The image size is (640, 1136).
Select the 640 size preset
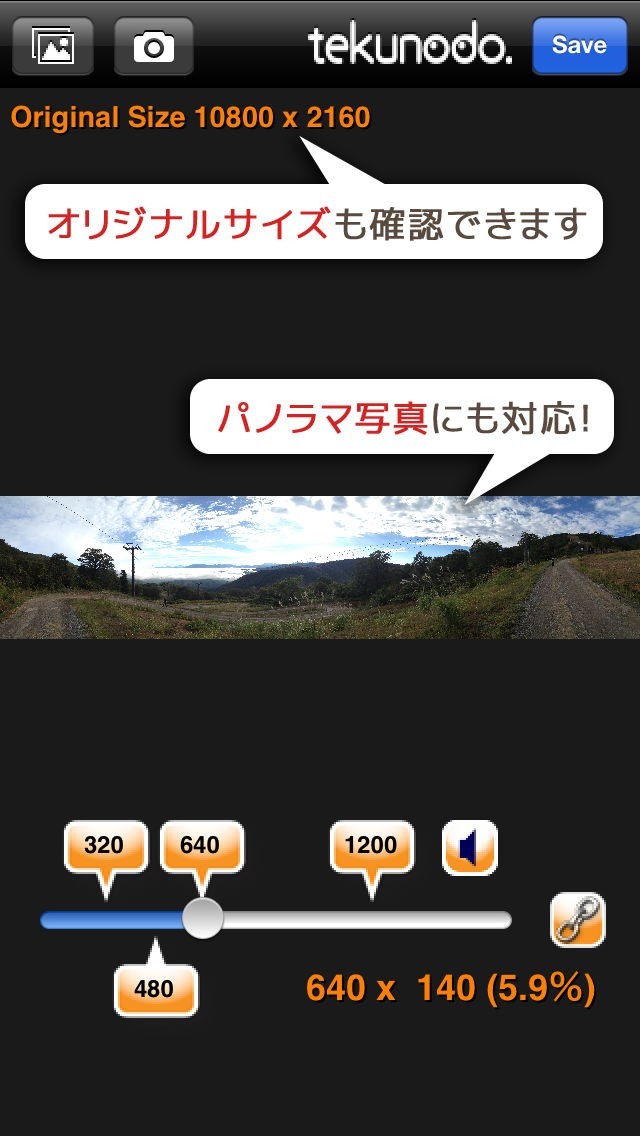click(202, 845)
